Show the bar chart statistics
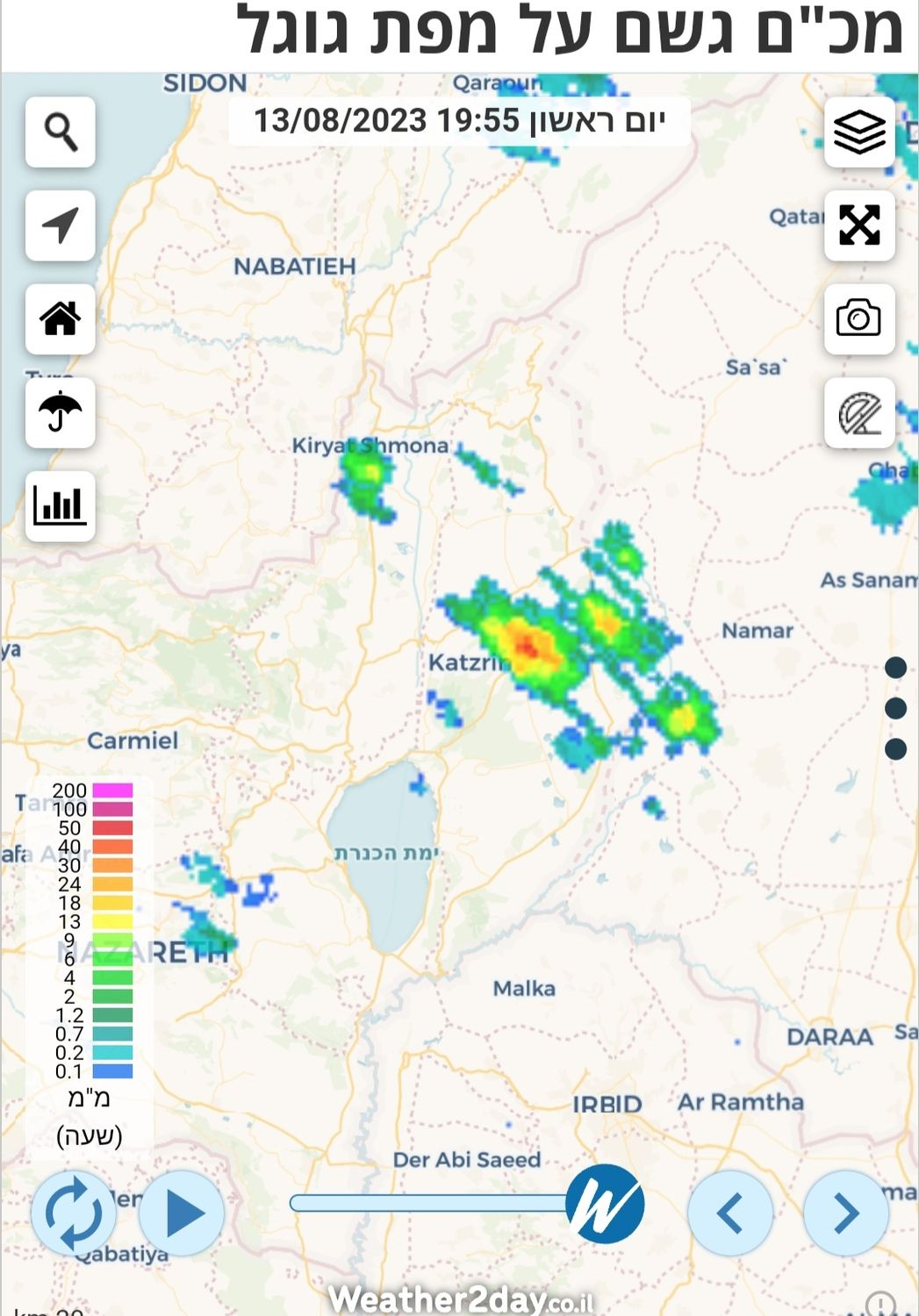 point(60,506)
